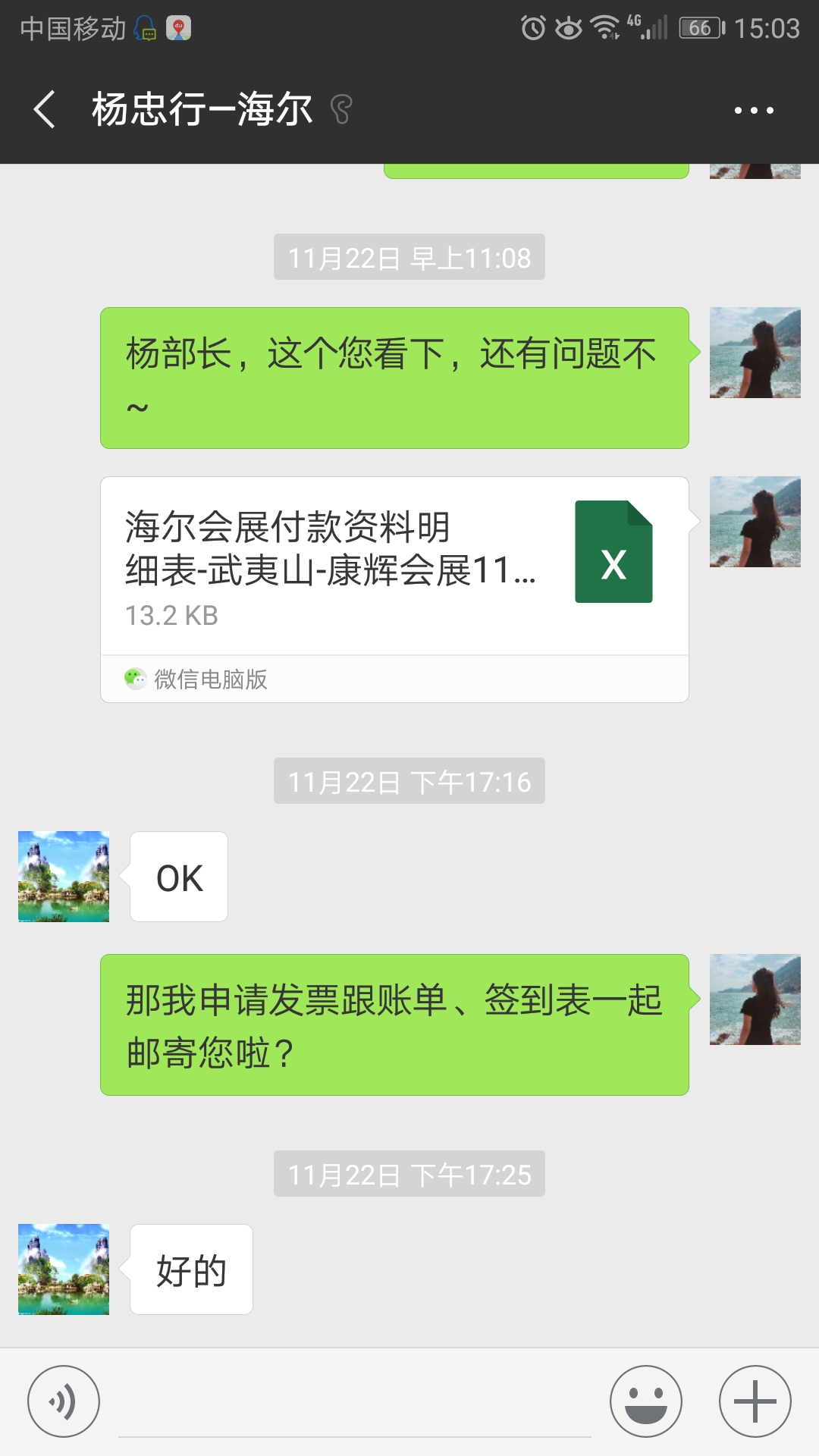819x1456 pixels.
Task: Tap the contact's avatar beside "好的"
Action: coord(64,1269)
